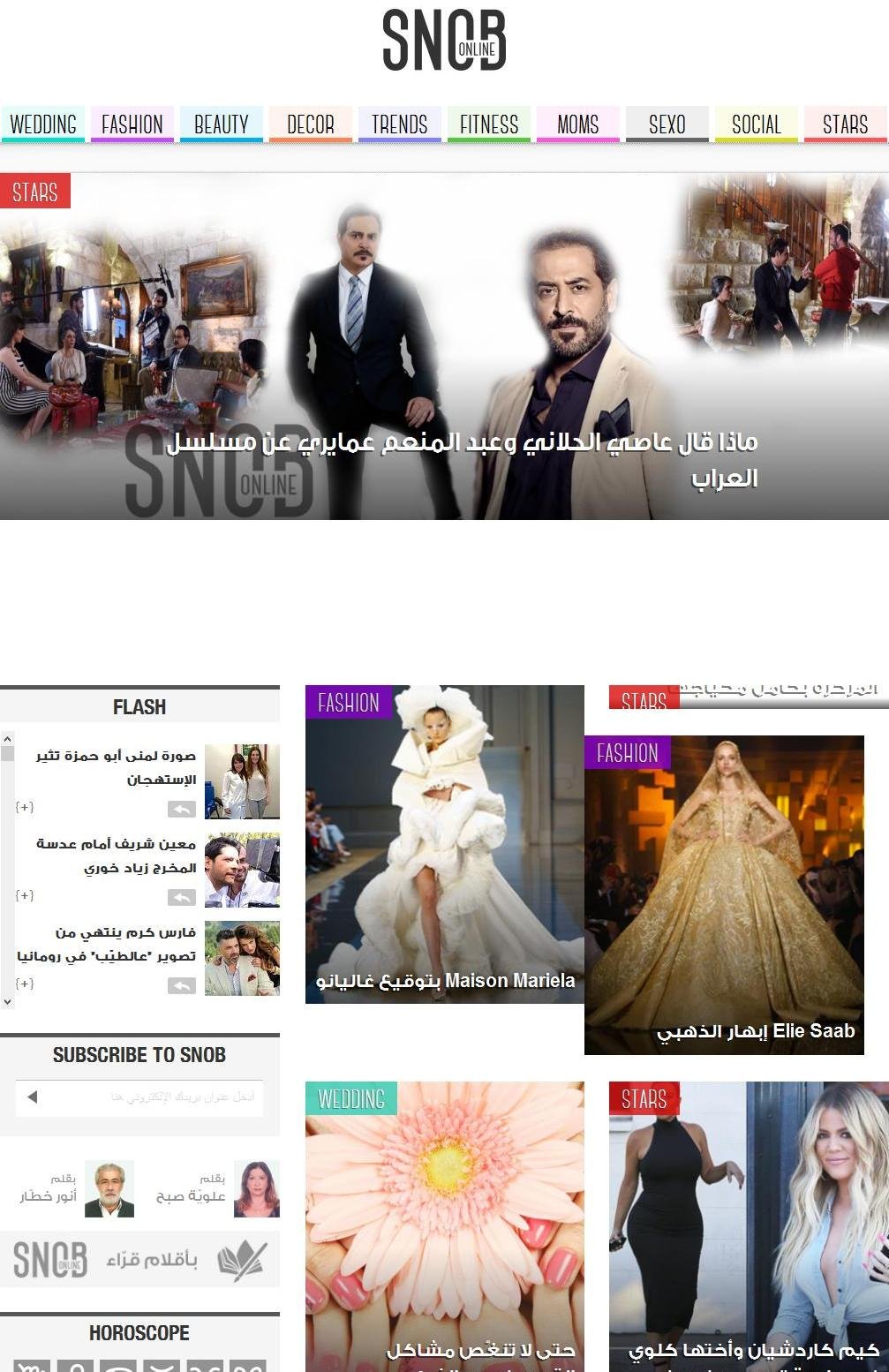The width and height of the screenshot is (889, 1372).
Task: Select the Moms tab
Action: click(x=578, y=124)
